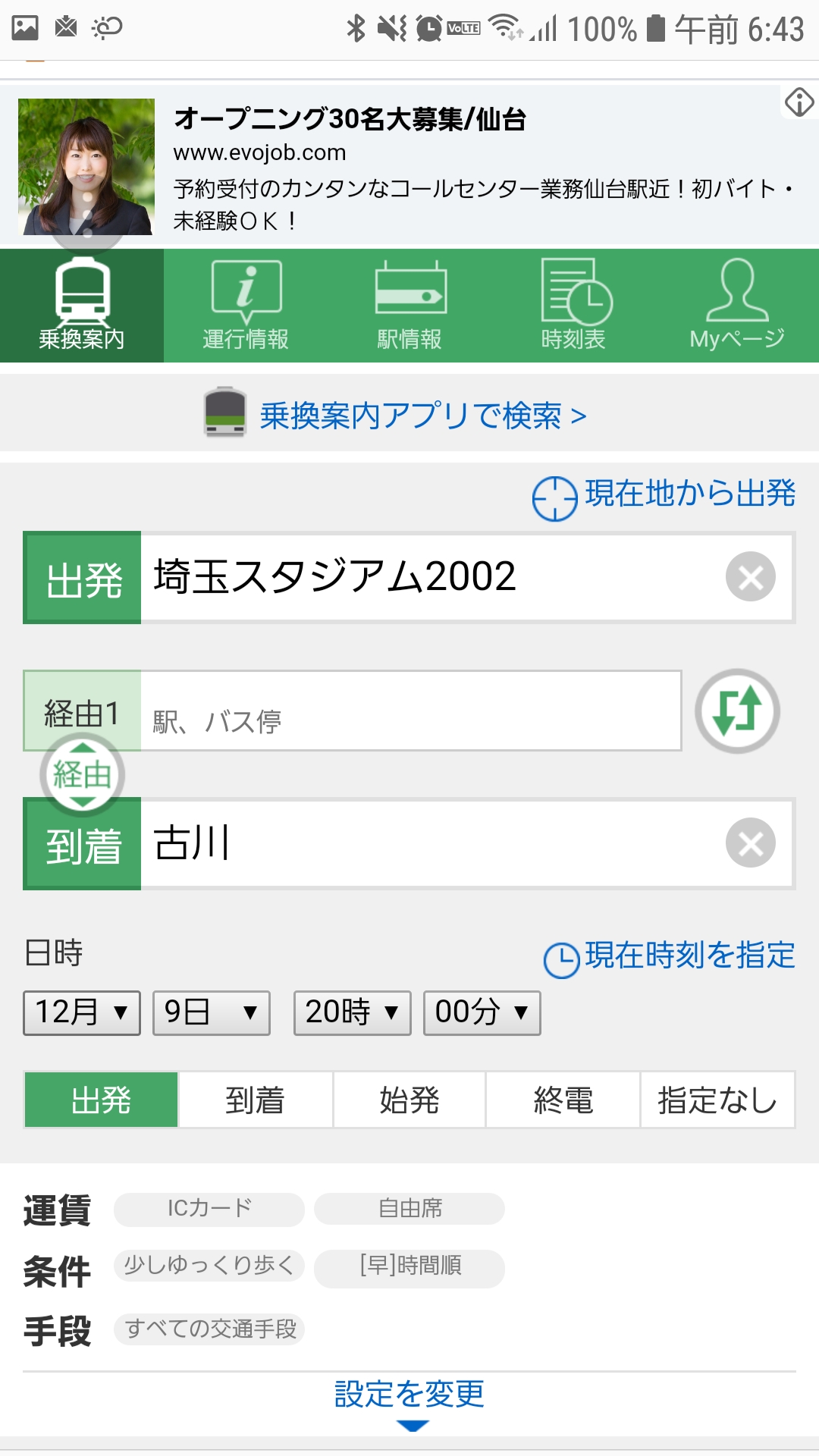Expand 設定を変更 settings
Screen dimensions: 819x1456
(x=409, y=1396)
